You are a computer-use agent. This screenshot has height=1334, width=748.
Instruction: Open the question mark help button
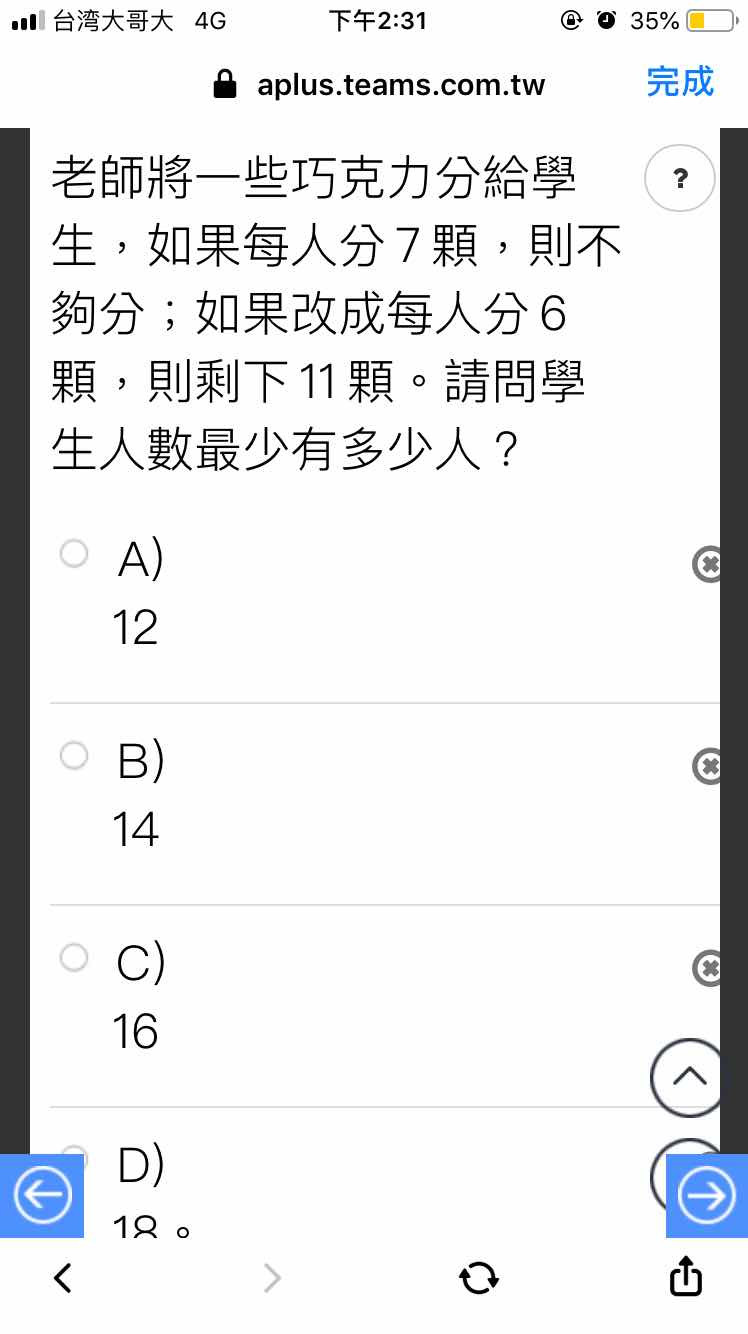pos(680,179)
